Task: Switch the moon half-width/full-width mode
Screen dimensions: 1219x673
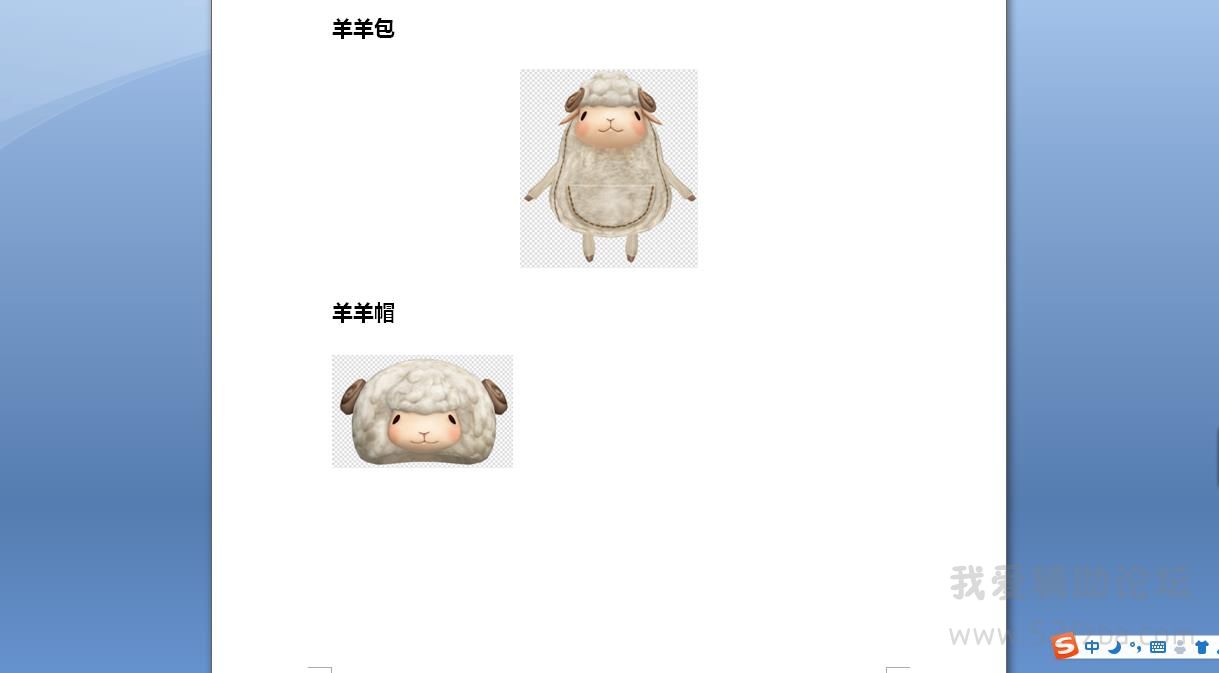Action: pos(1114,647)
